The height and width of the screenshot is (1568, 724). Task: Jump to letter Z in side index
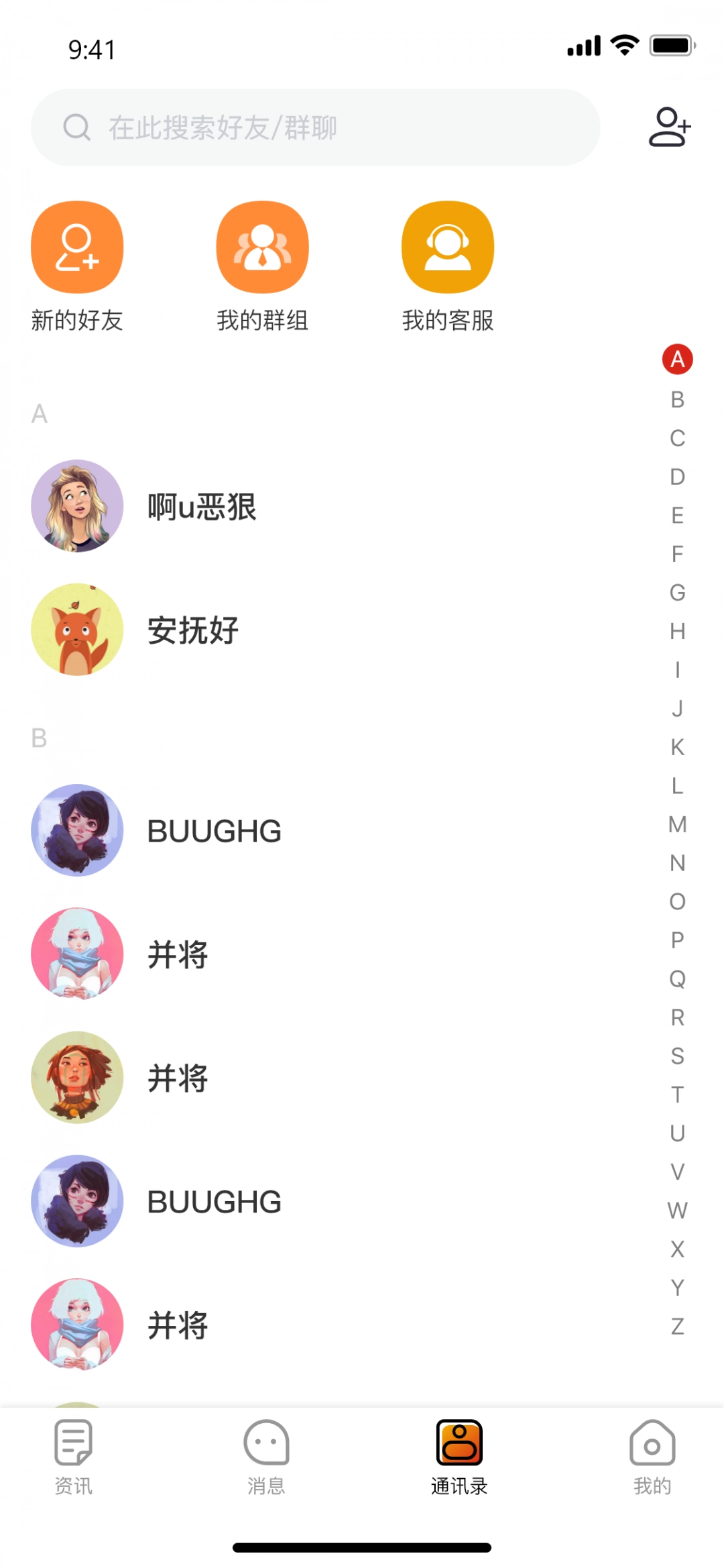(677, 1325)
